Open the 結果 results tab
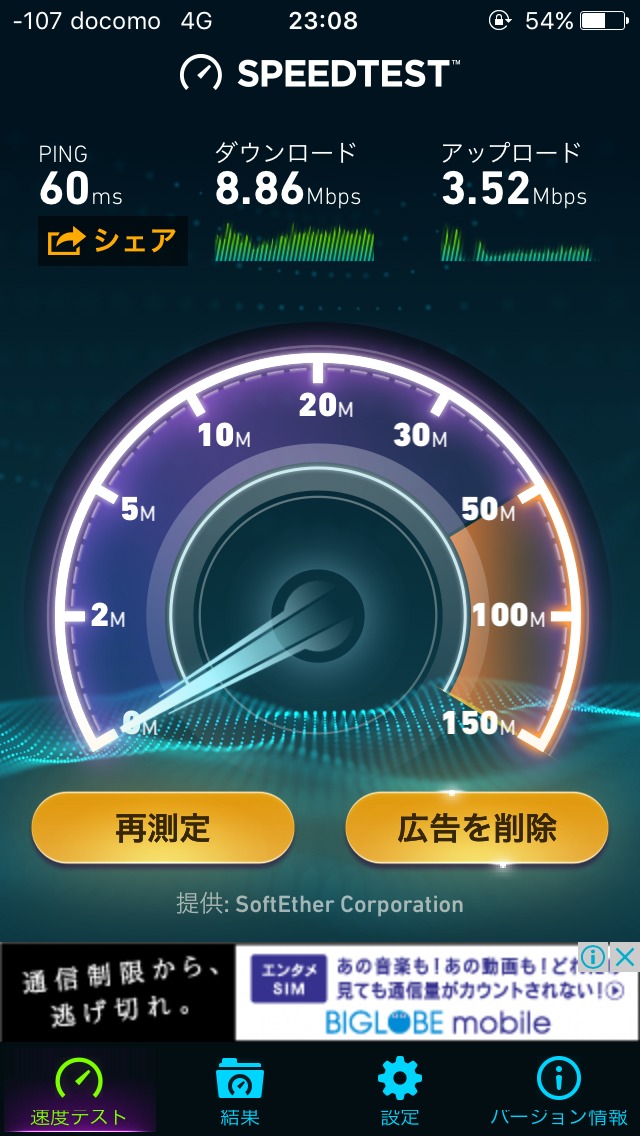This screenshot has height=1136, width=640. tap(240, 1091)
